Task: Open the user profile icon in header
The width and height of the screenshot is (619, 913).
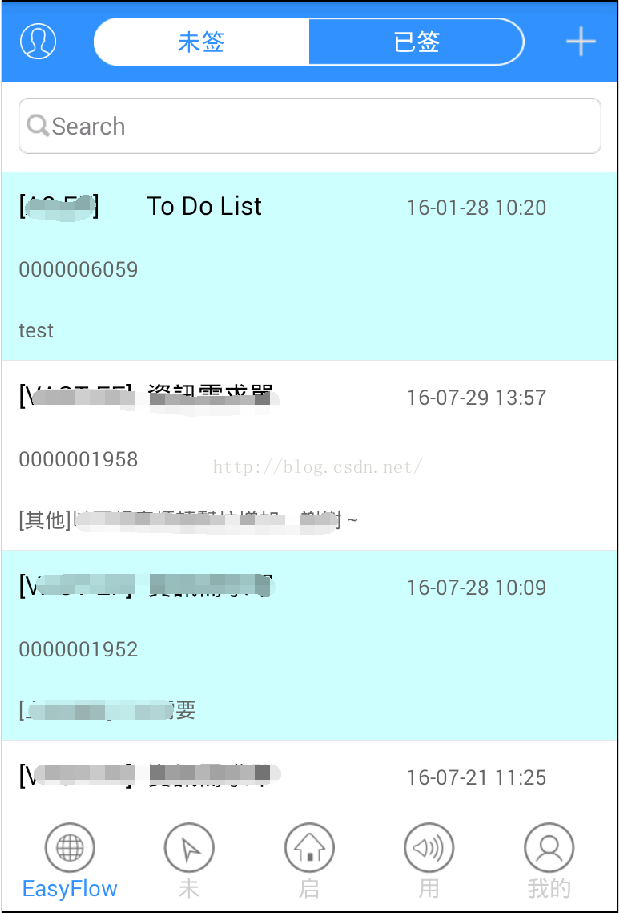Action: pos(38,41)
